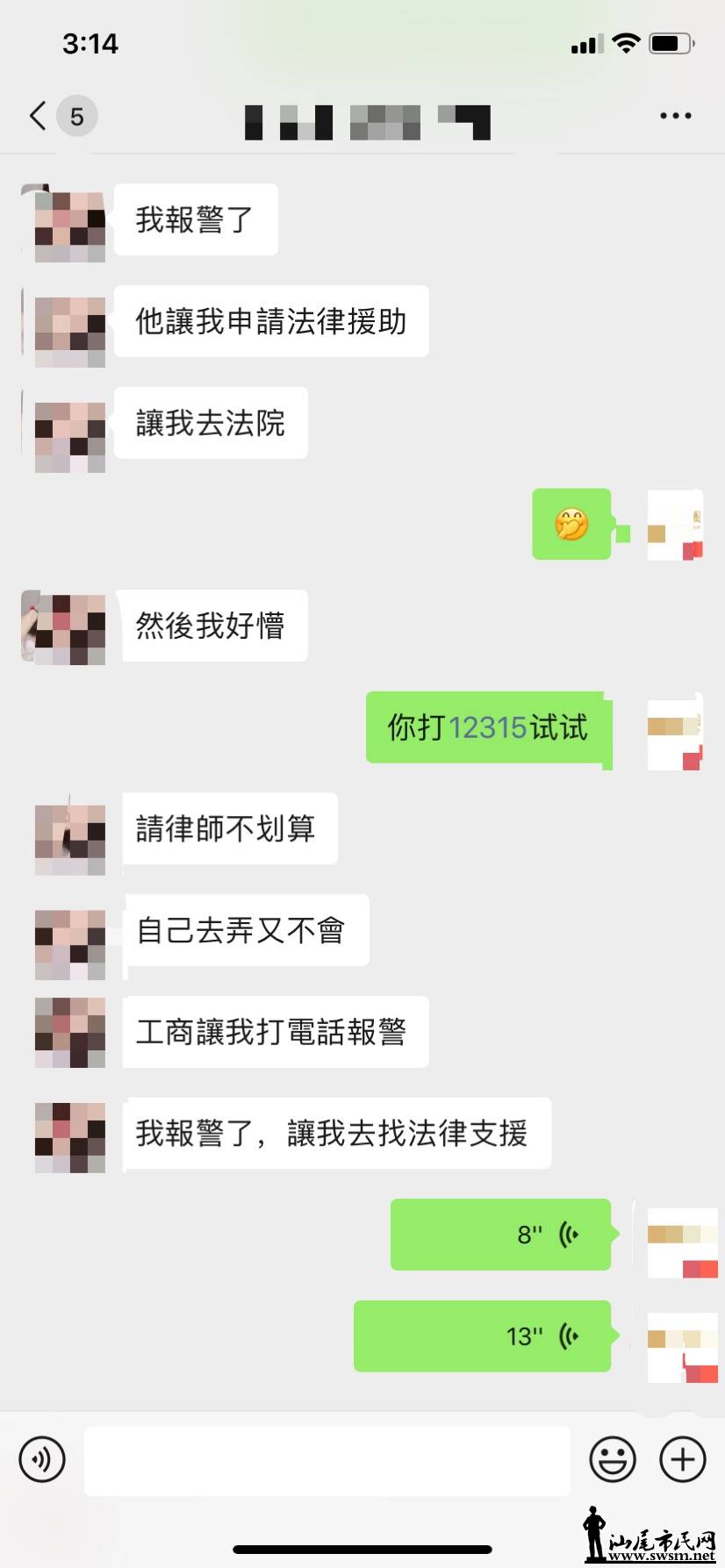
Task: Play the 8 second voice message
Action: 499,1234
